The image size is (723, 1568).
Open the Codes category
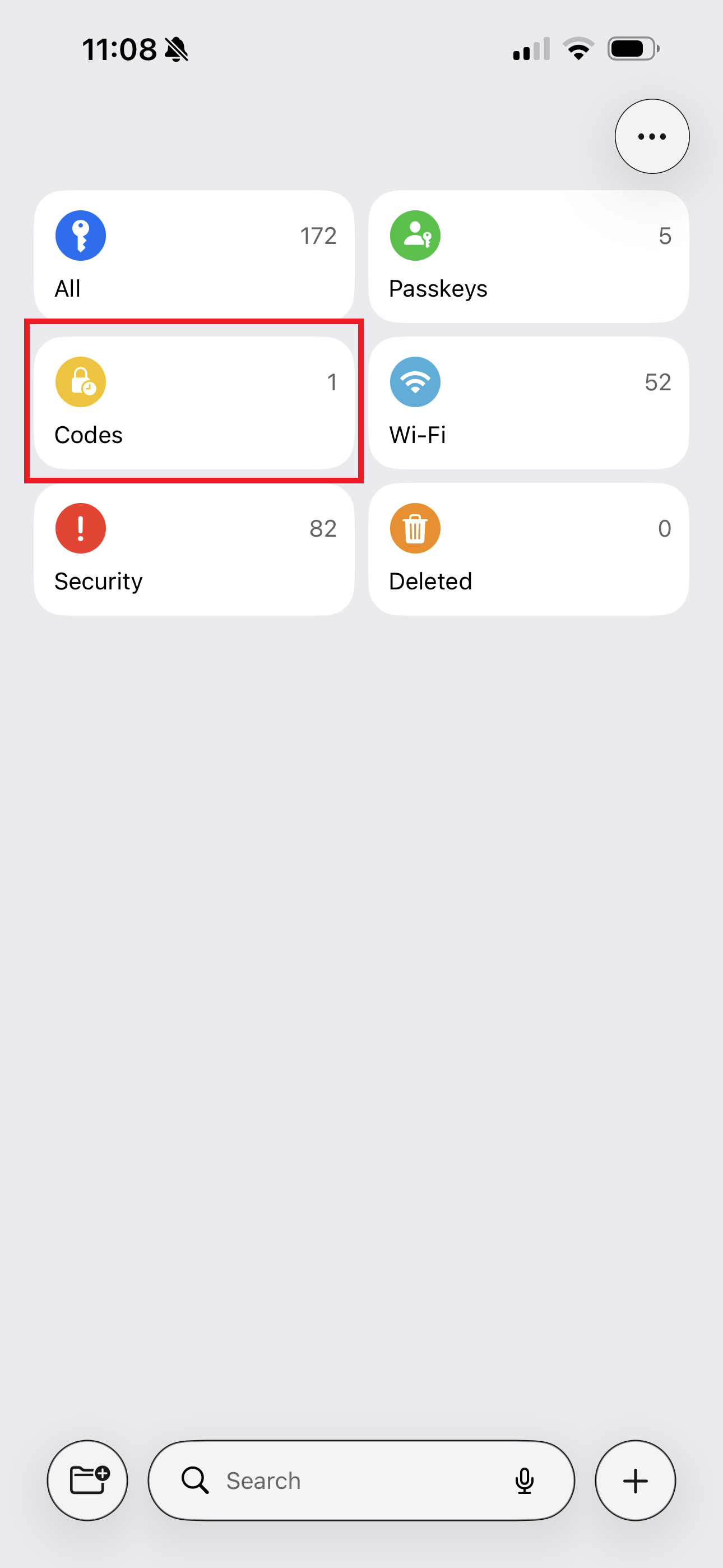coord(193,402)
